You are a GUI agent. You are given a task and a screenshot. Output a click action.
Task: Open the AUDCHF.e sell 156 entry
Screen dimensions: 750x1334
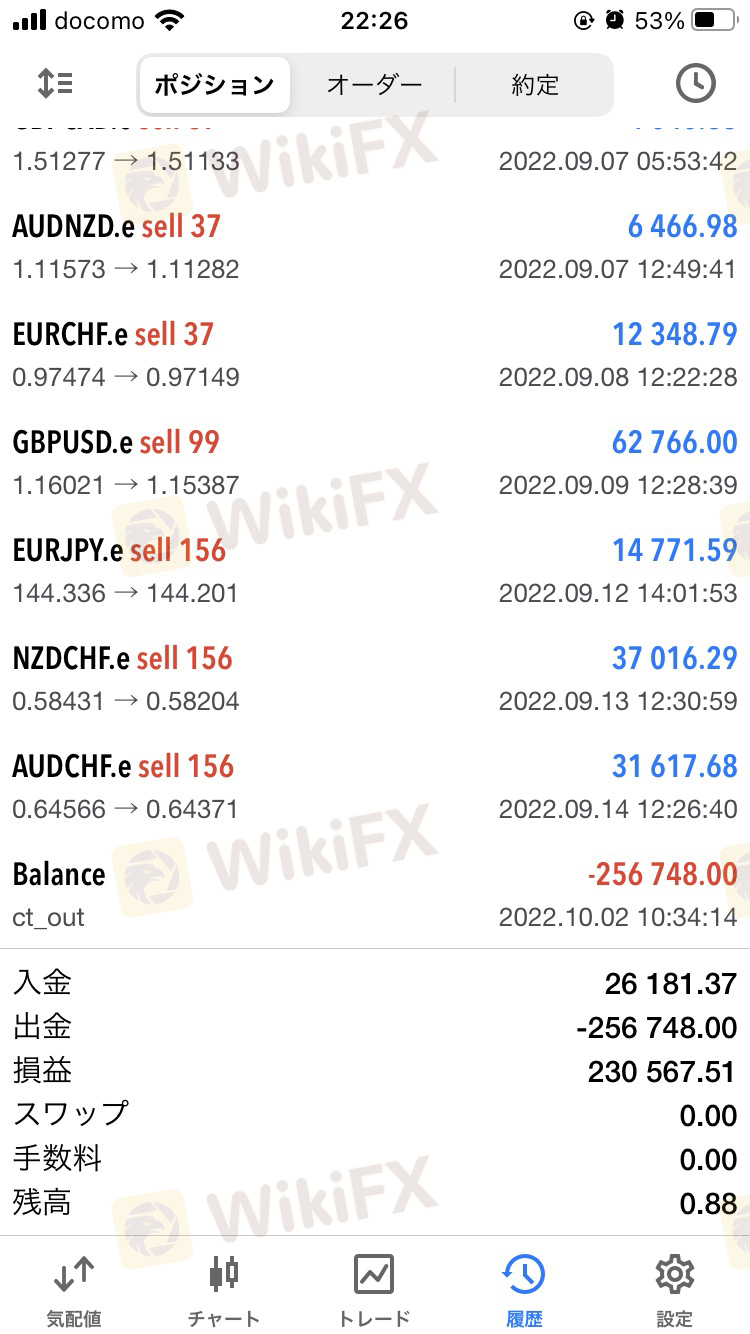[375, 786]
